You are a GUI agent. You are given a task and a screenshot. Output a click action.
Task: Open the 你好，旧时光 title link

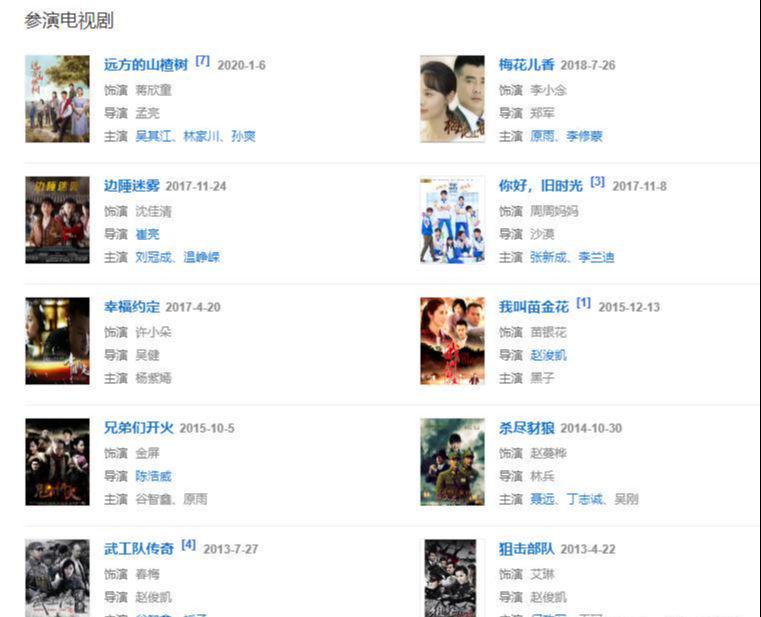[540, 186]
